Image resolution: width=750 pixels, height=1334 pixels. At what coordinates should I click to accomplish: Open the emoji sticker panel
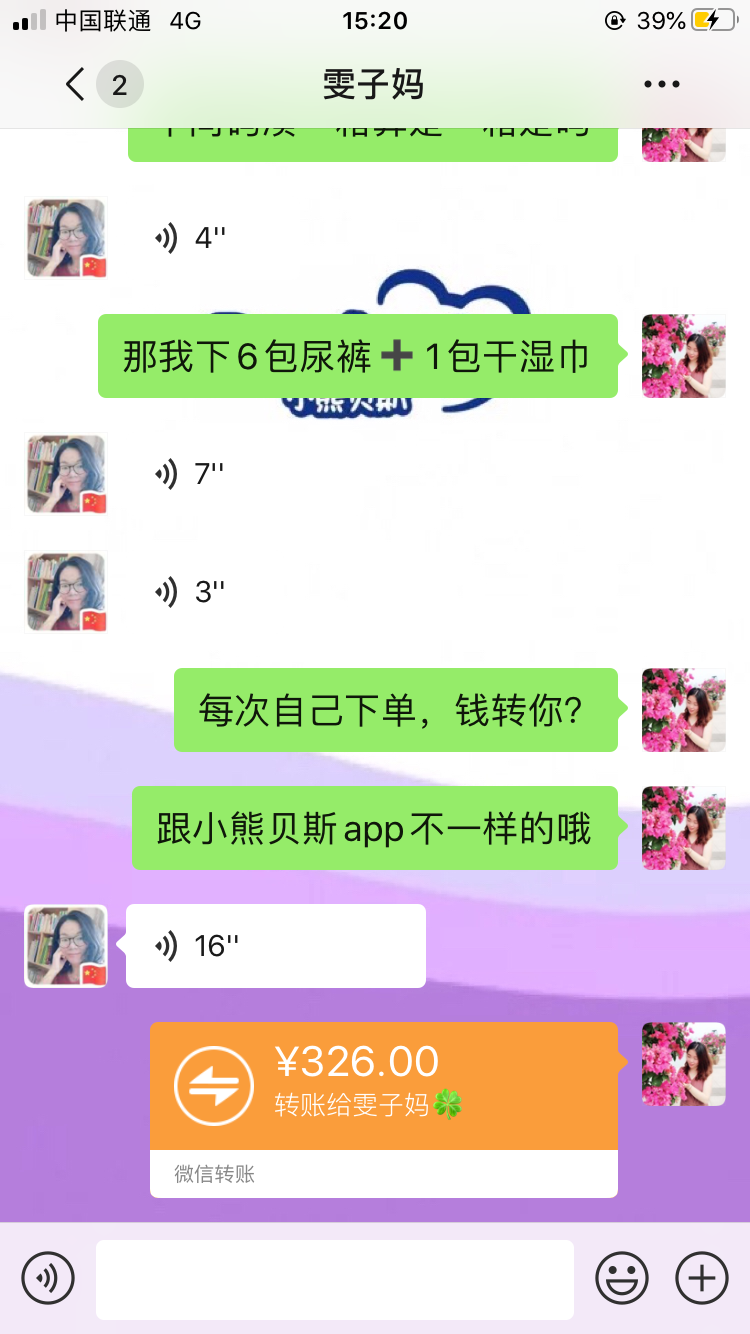(621, 1278)
